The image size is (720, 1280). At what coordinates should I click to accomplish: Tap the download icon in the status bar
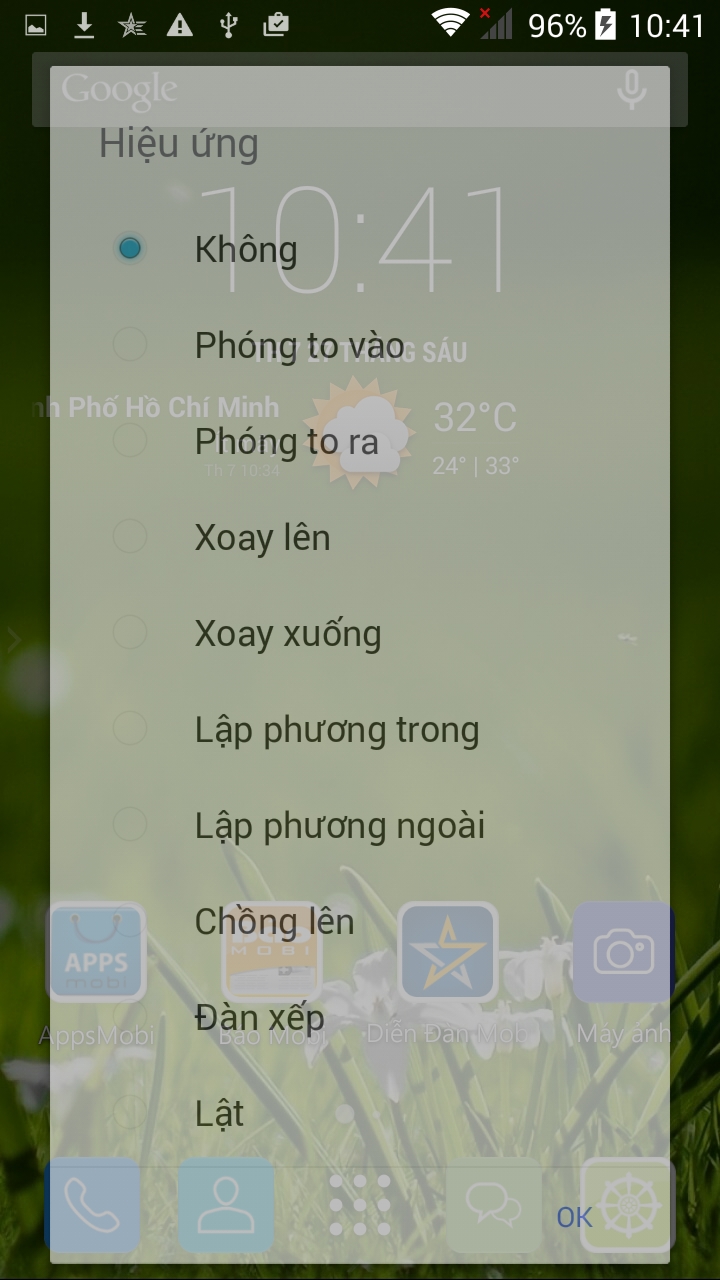[x=84, y=24]
